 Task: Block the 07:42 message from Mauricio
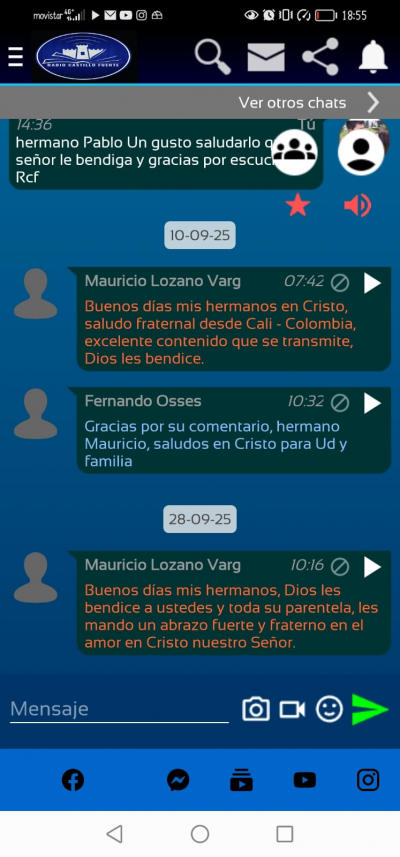tap(340, 283)
